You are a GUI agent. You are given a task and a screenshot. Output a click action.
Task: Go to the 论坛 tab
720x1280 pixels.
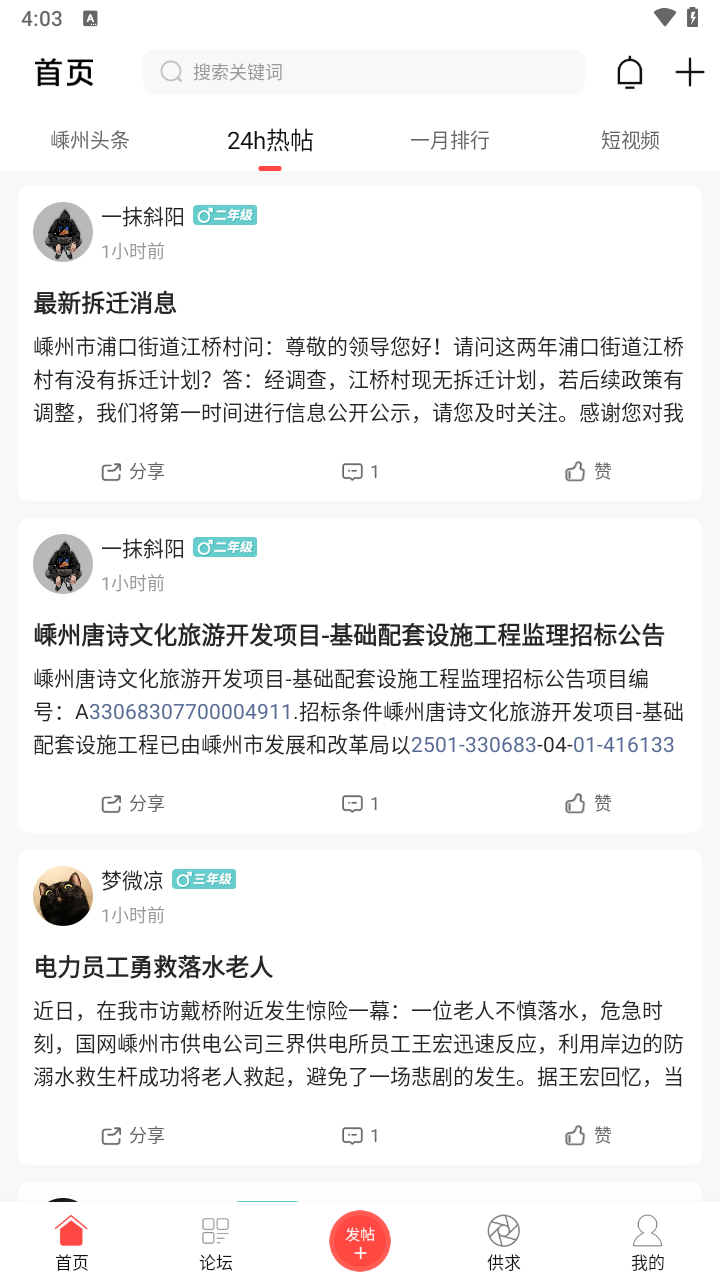tap(216, 1242)
